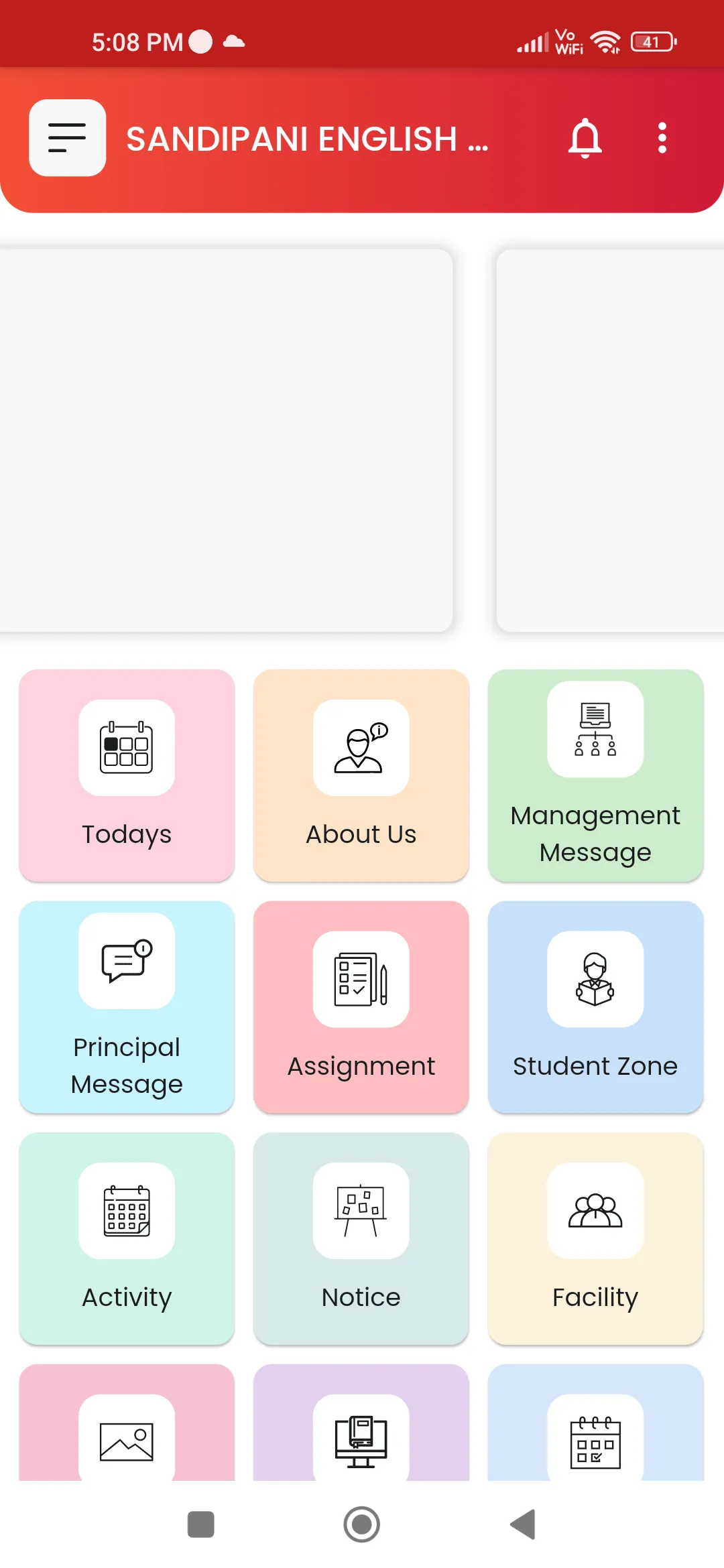Open the drawer menu button
The width and height of the screenshot is (724, 1568).
click(67, 138)
